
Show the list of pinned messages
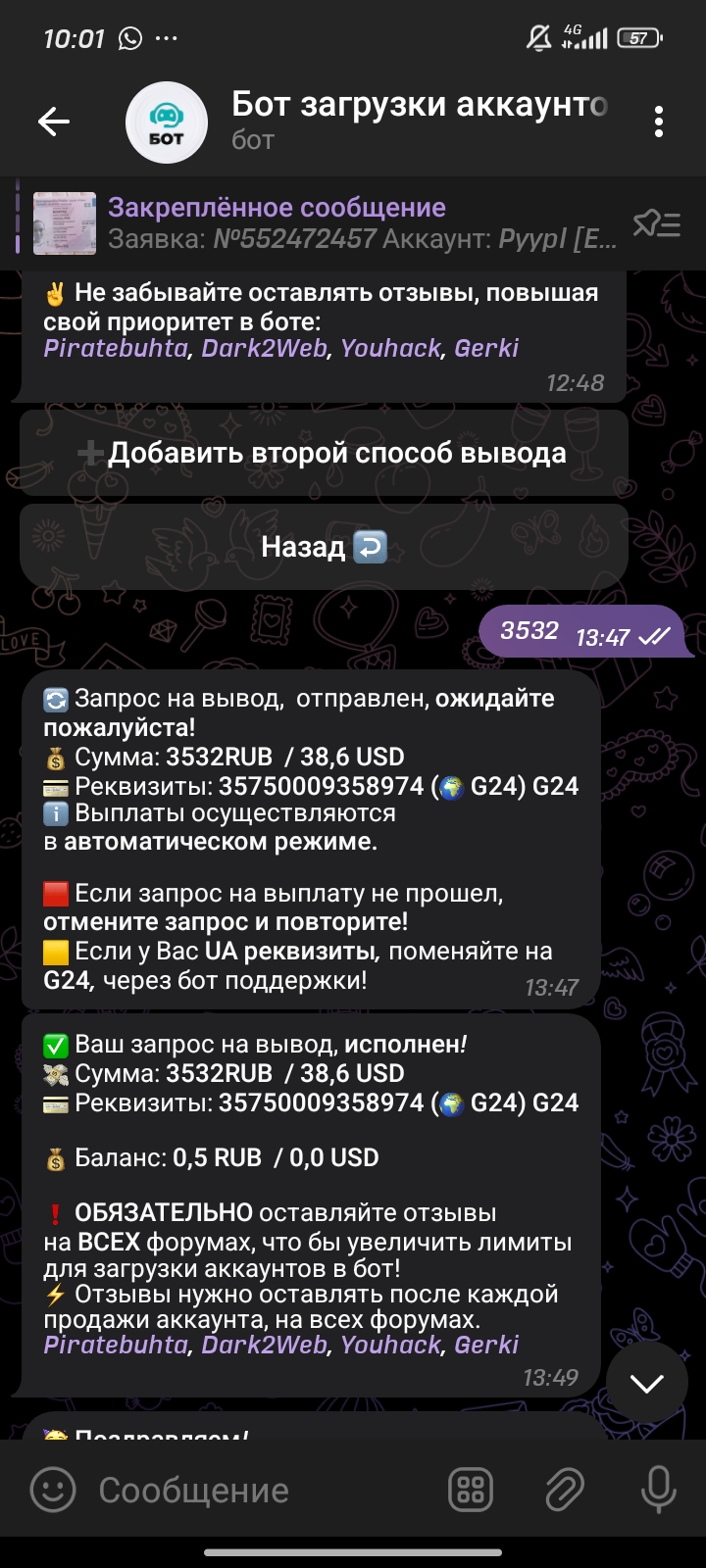coord(656,224)
